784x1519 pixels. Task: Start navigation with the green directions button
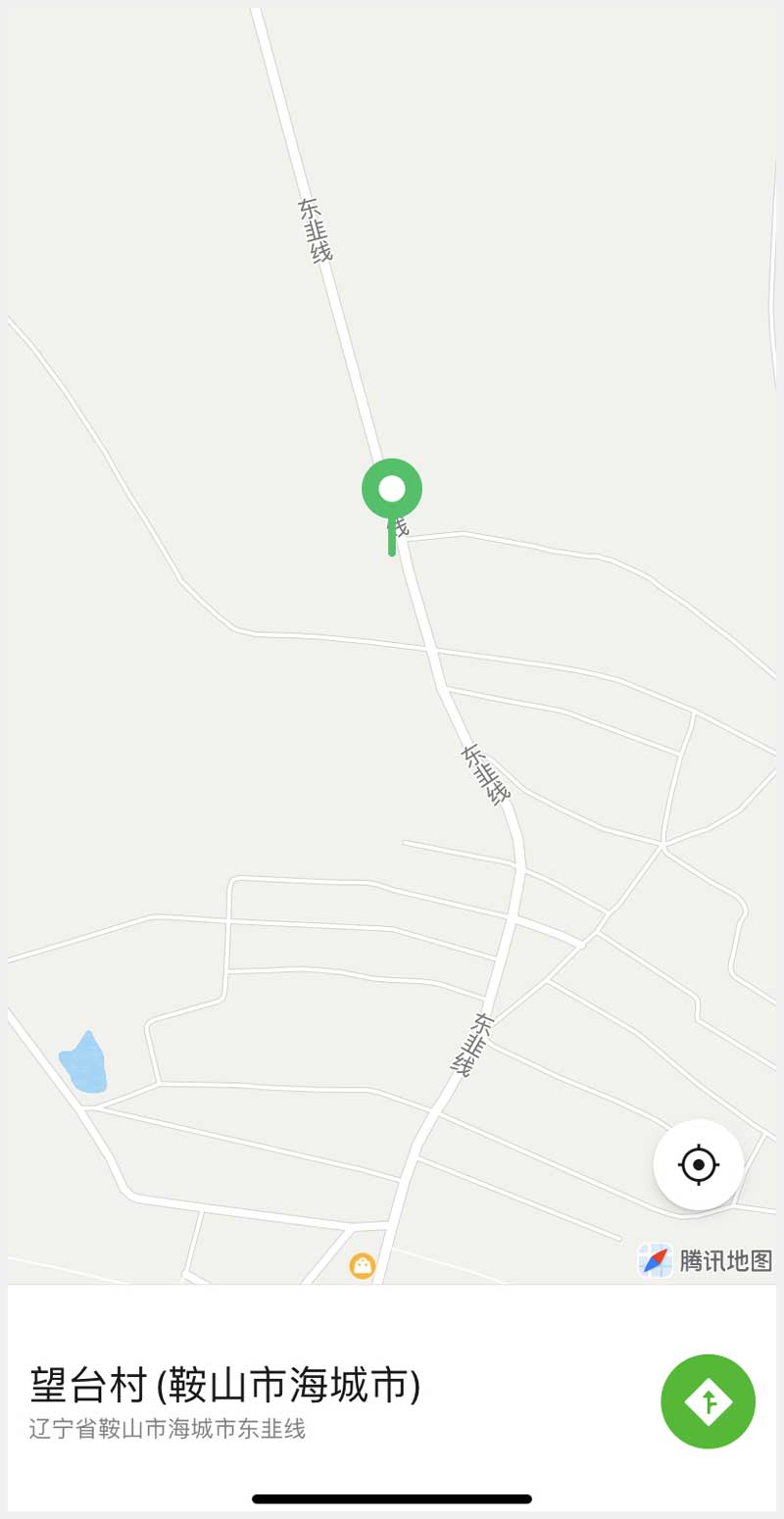pos(708,1400)
